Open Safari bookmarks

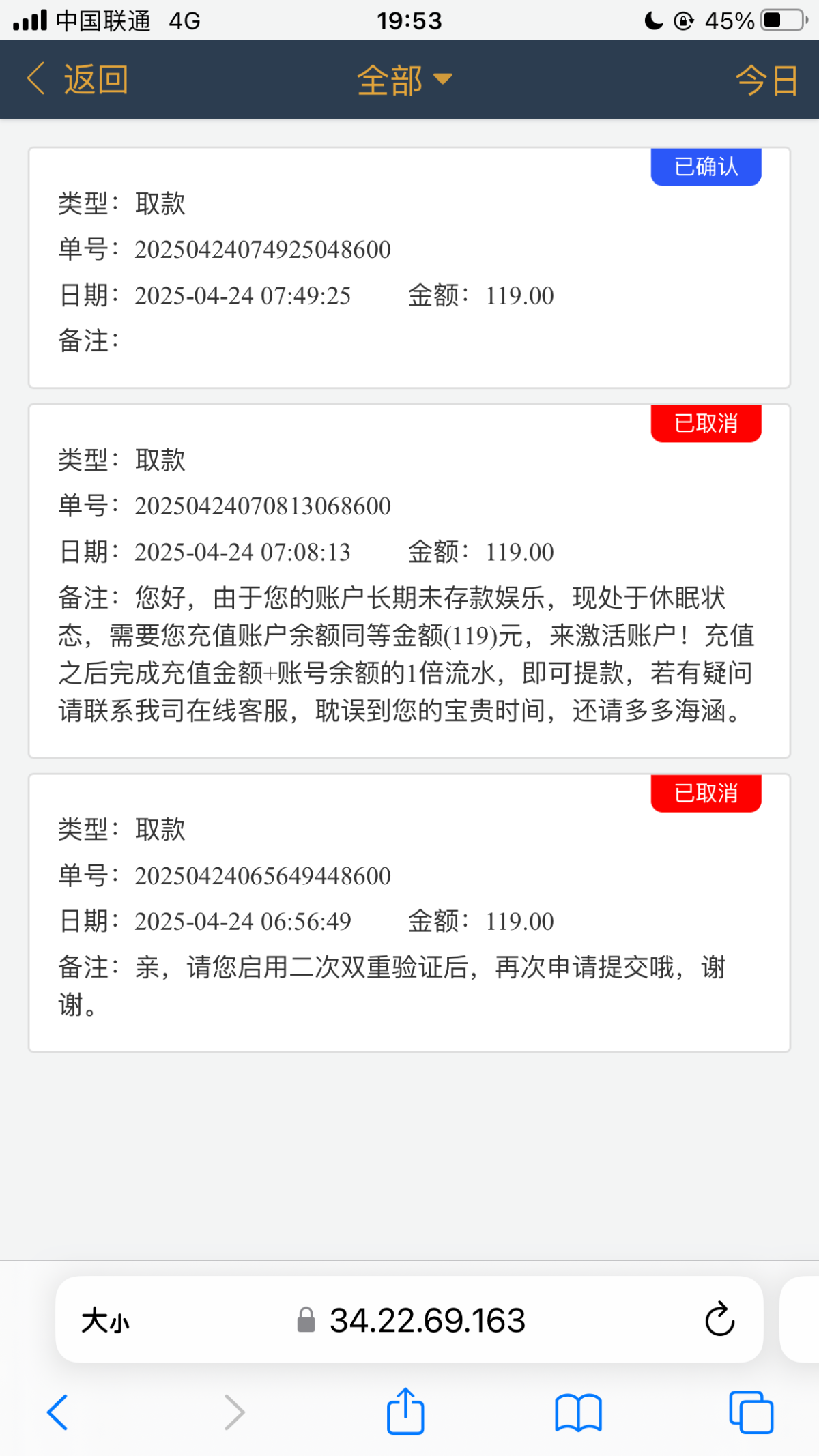pyautogui.click(x=578, y=1412)
